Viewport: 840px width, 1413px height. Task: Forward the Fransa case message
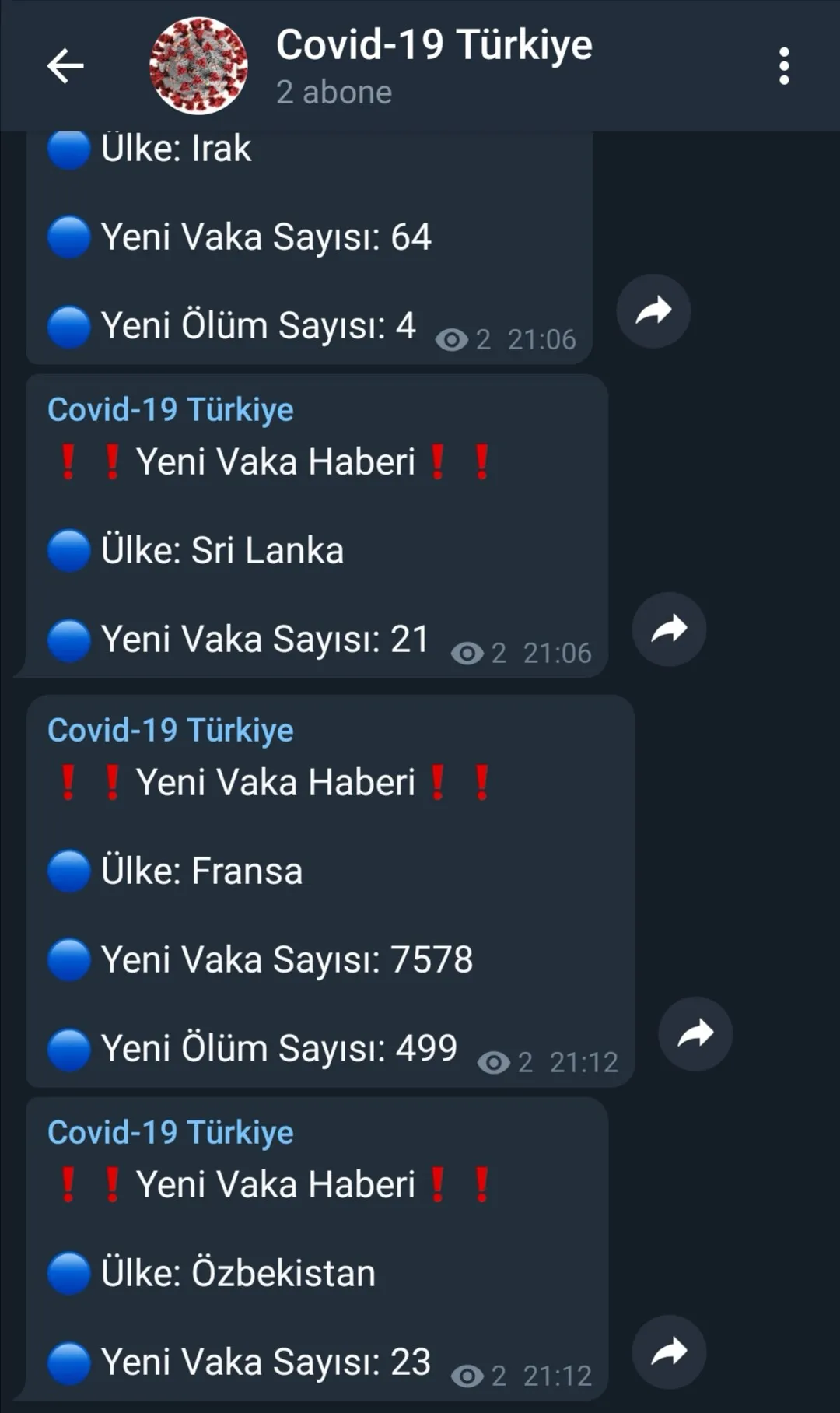(695, 1033)
